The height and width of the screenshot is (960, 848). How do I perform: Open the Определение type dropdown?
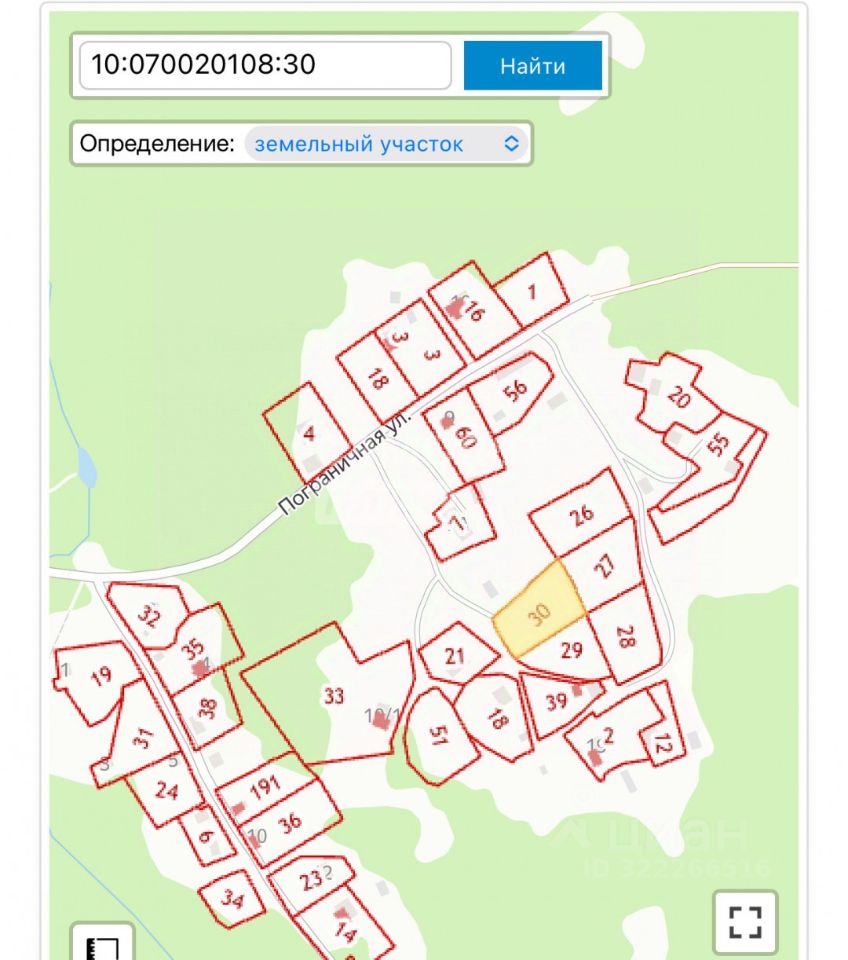point(385,143)
